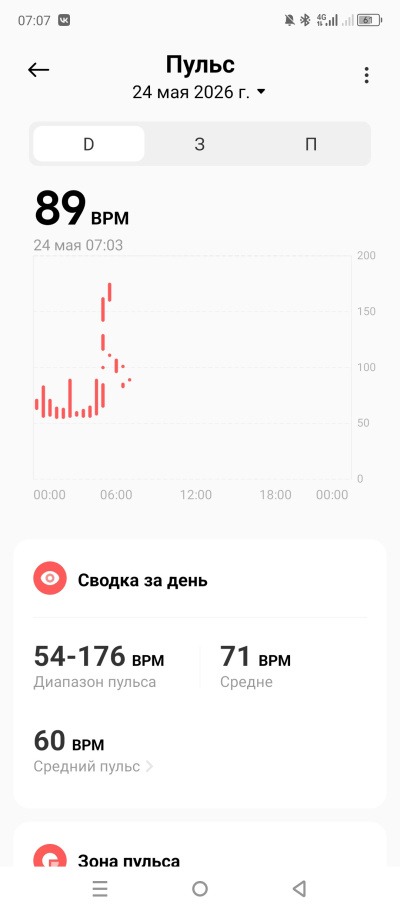Open the date picker for 24 мая 2026
Screen dimensions: 400x911
(199, 92)
